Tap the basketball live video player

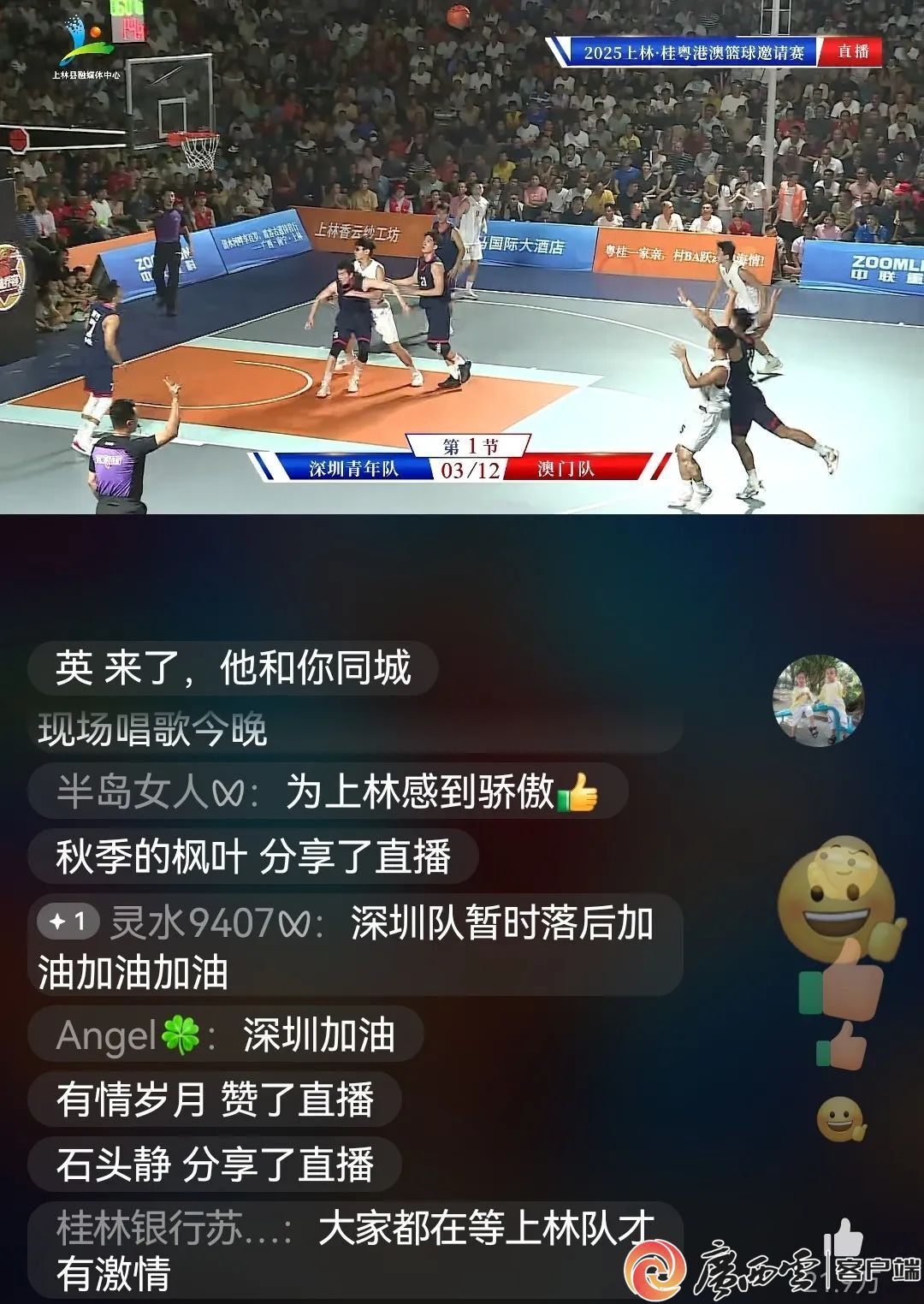(x=462, y=257)
